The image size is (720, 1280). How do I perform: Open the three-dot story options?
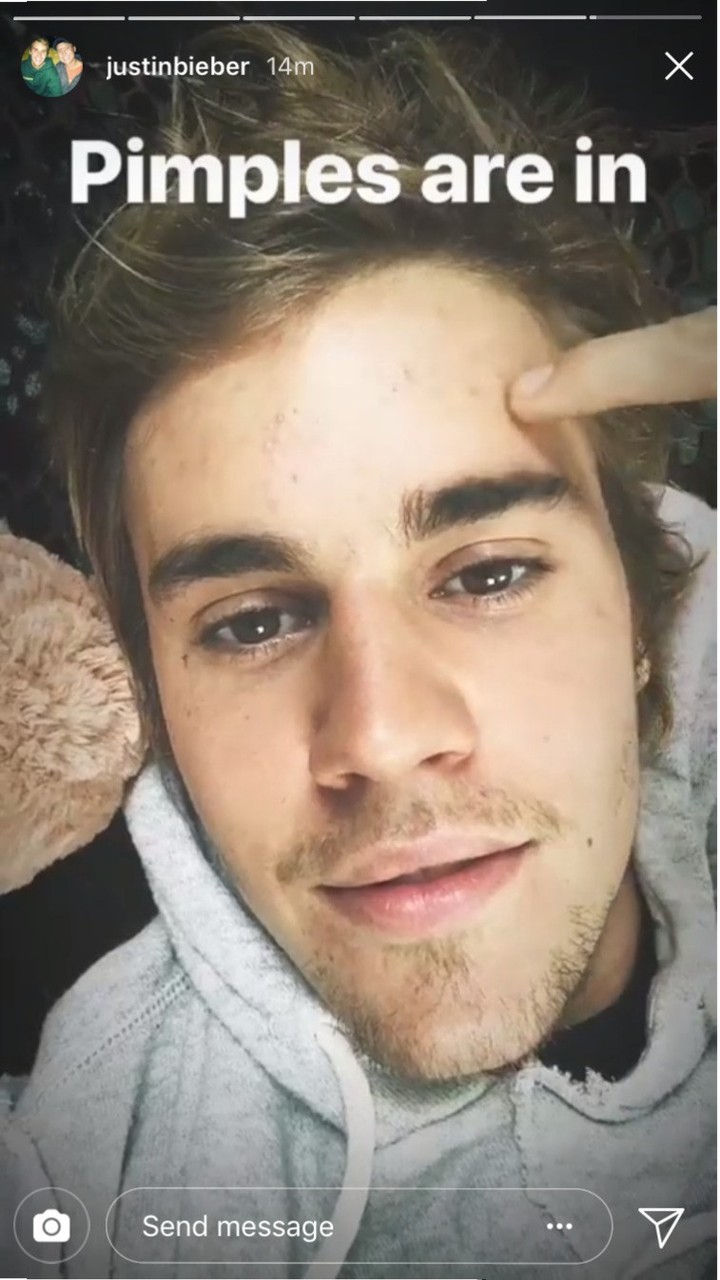click(x=560, y=1227)
